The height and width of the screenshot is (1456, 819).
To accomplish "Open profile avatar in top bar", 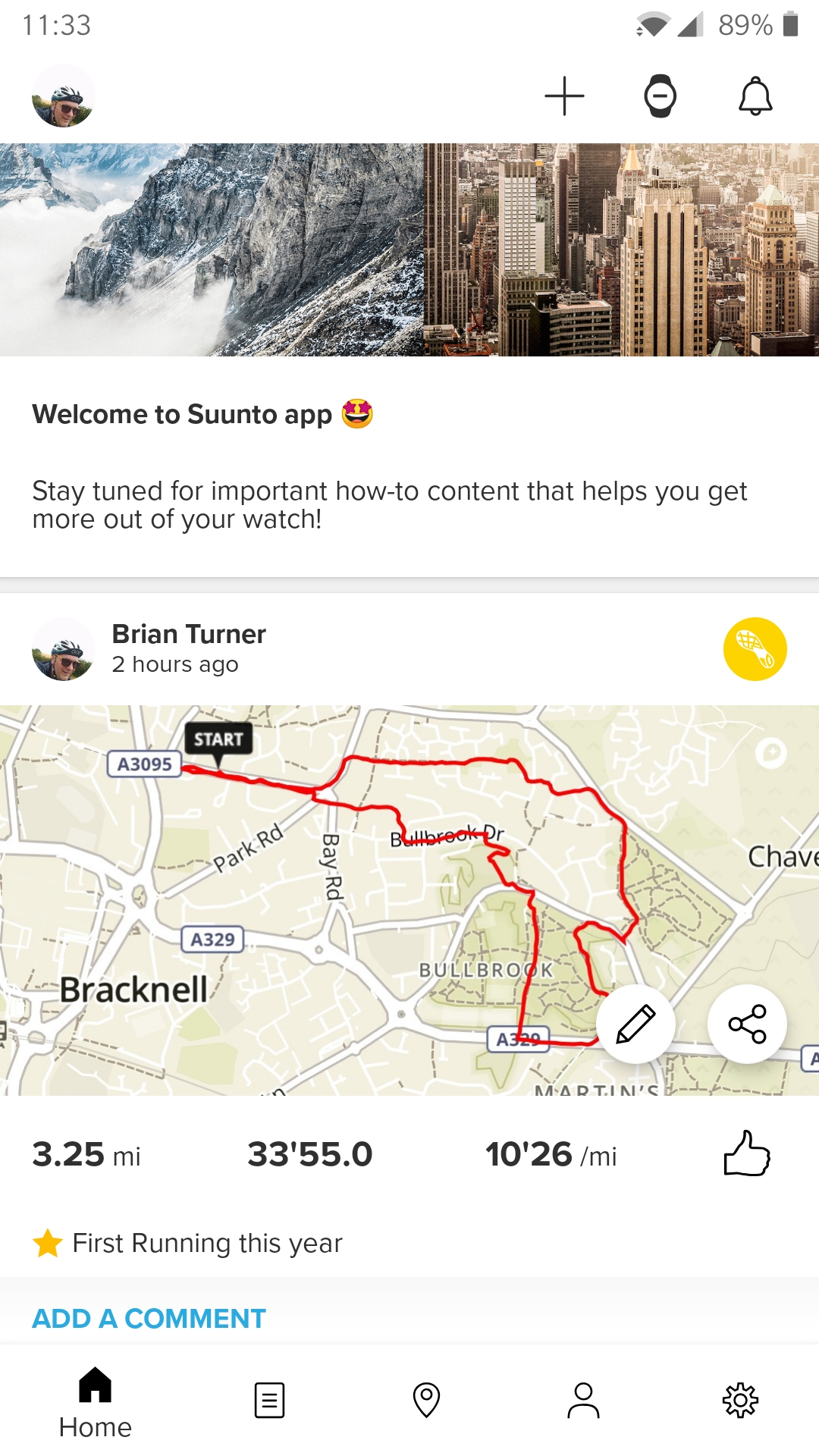I will click(x=63, y=96).
